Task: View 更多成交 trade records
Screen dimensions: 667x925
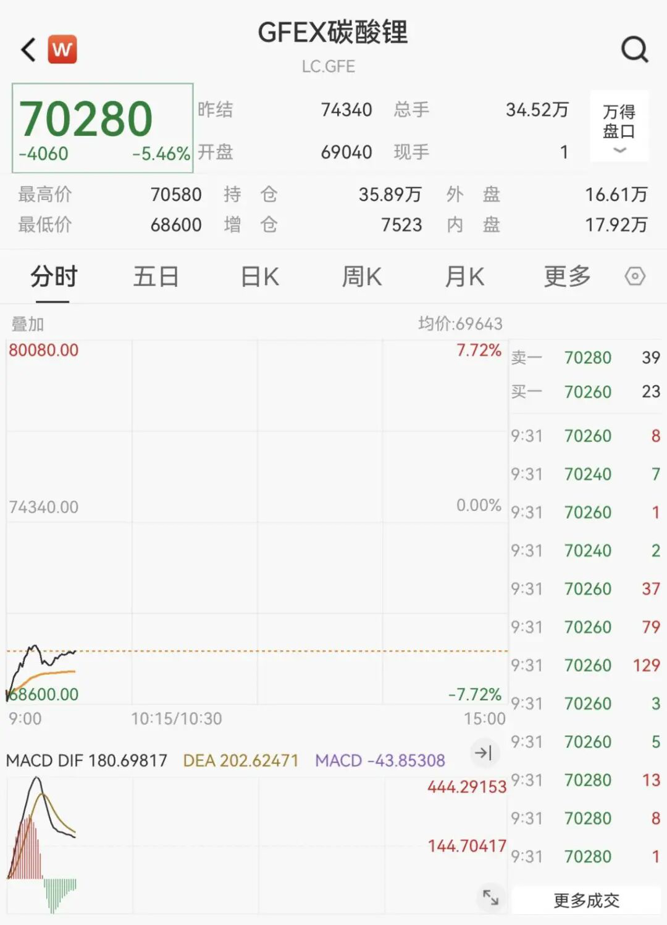Action: (587, 900)
